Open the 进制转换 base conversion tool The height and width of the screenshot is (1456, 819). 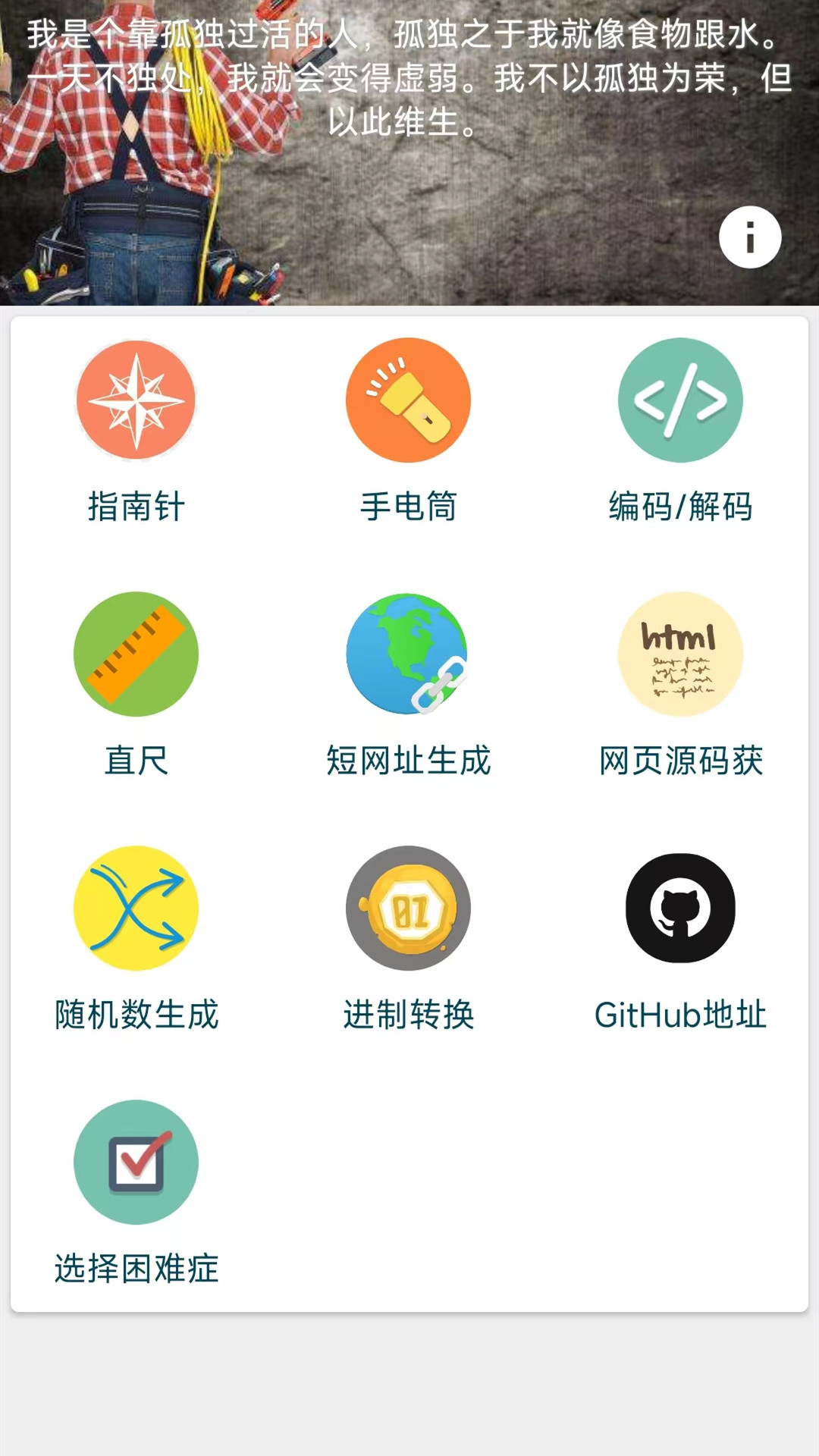click(408, 908)
